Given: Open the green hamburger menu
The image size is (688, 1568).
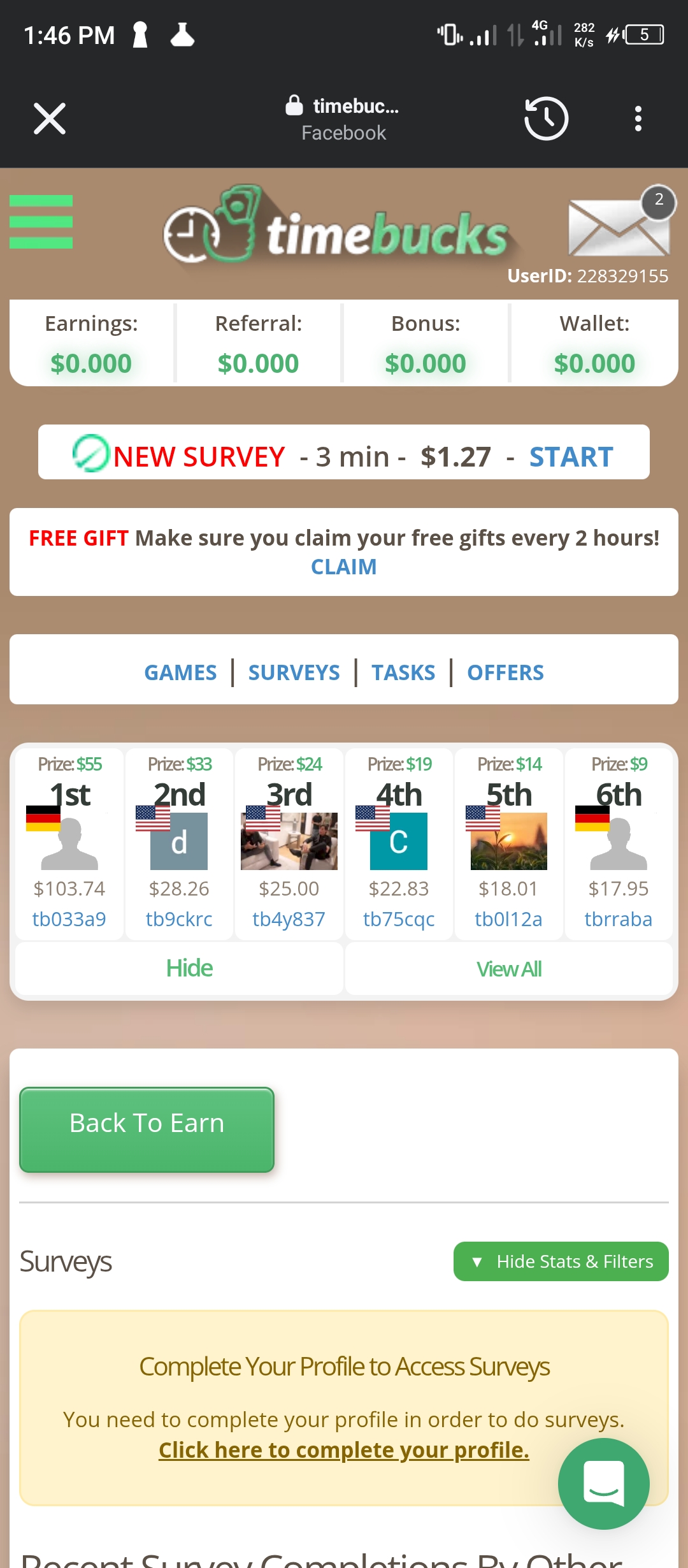Looking at the screenshot, I should click(x=41, y=222).
